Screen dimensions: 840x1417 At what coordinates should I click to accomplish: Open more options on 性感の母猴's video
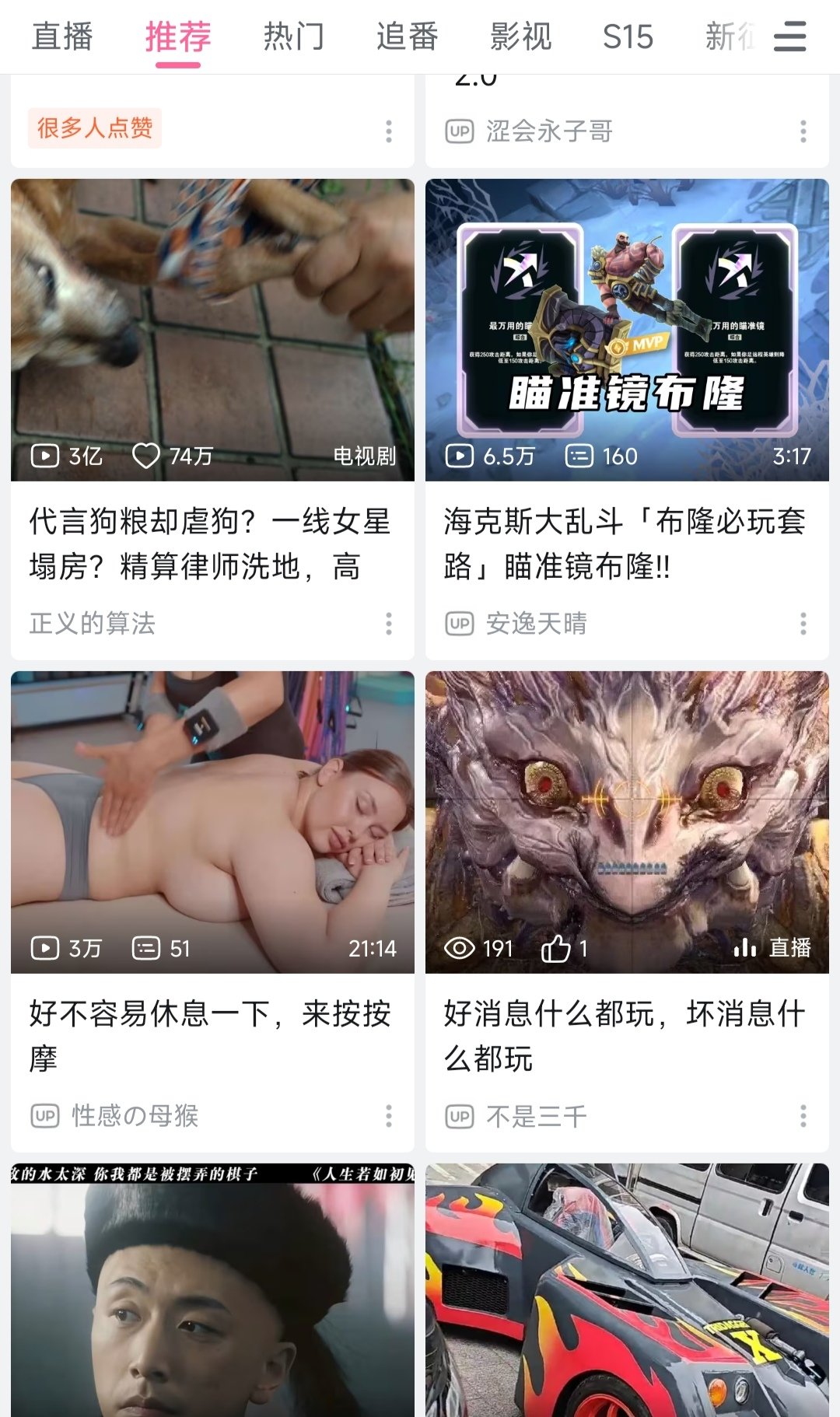388,1115
